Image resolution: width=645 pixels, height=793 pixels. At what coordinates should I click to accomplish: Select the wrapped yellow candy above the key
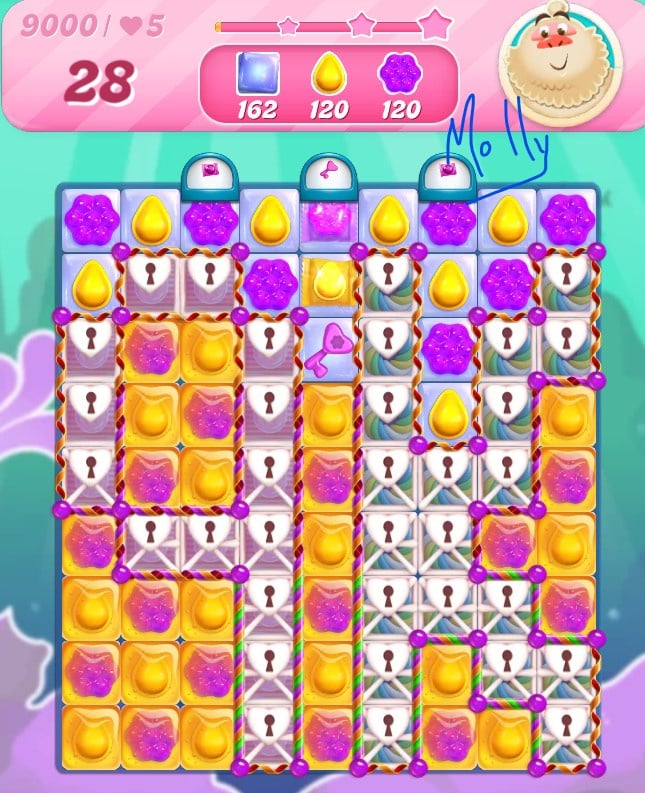pyautogui.click(x=329, y=282)
